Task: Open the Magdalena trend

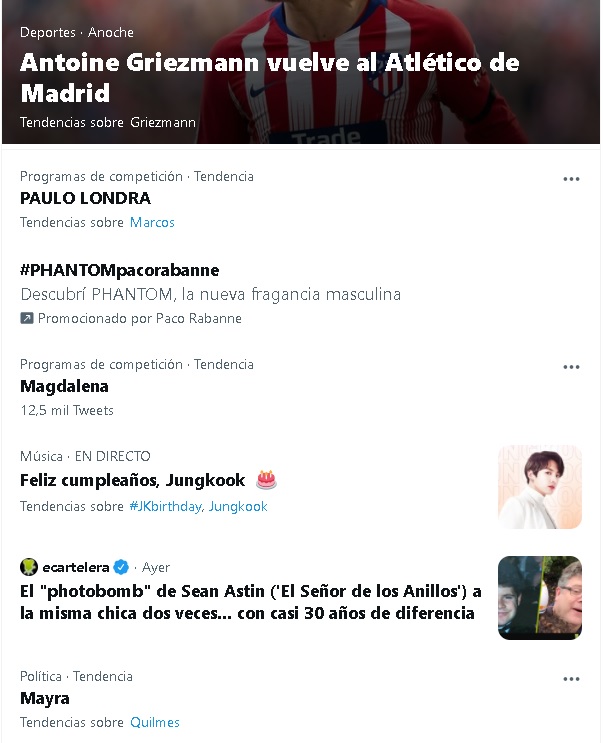Action: pyautogui.click(x=64, y=386)
